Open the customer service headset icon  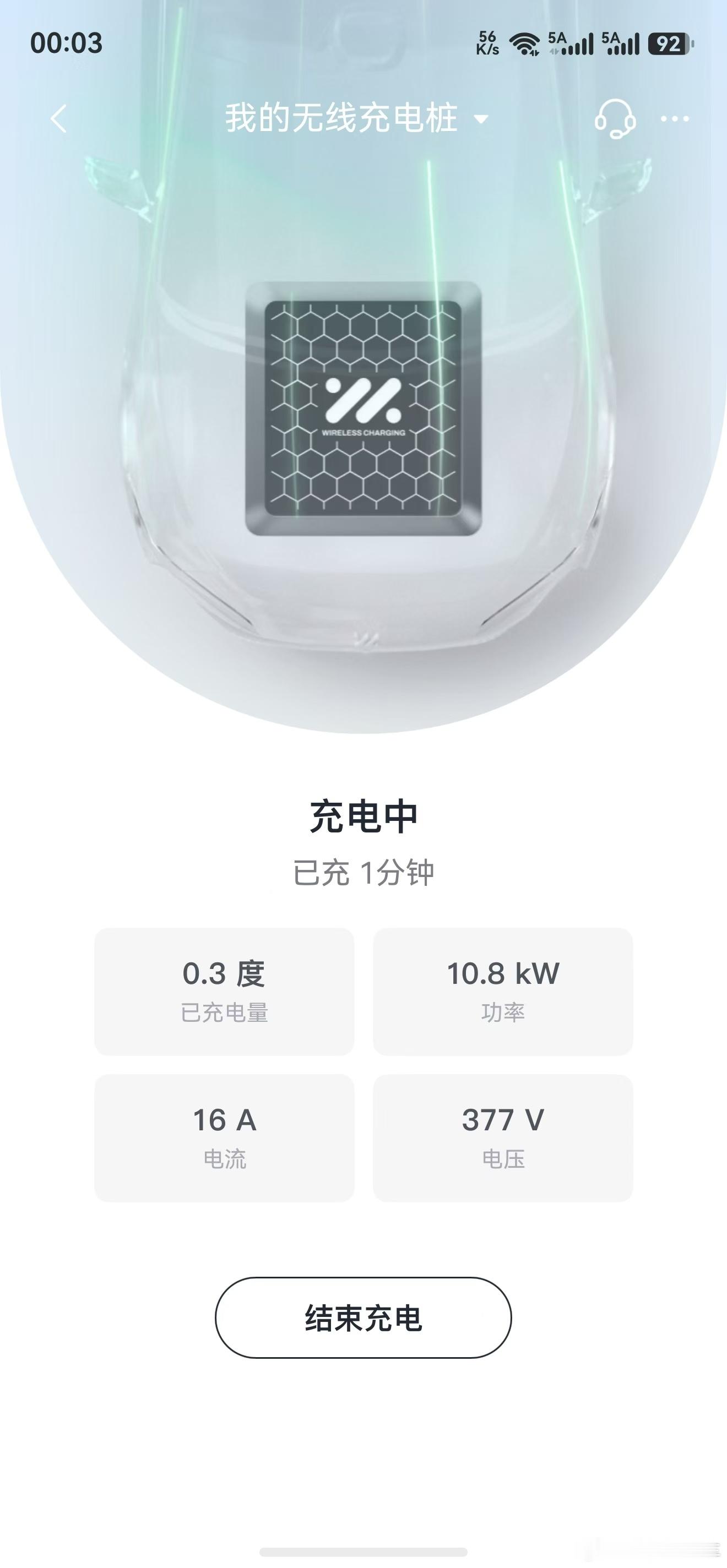pyautogui.click(x=614, y=119)
